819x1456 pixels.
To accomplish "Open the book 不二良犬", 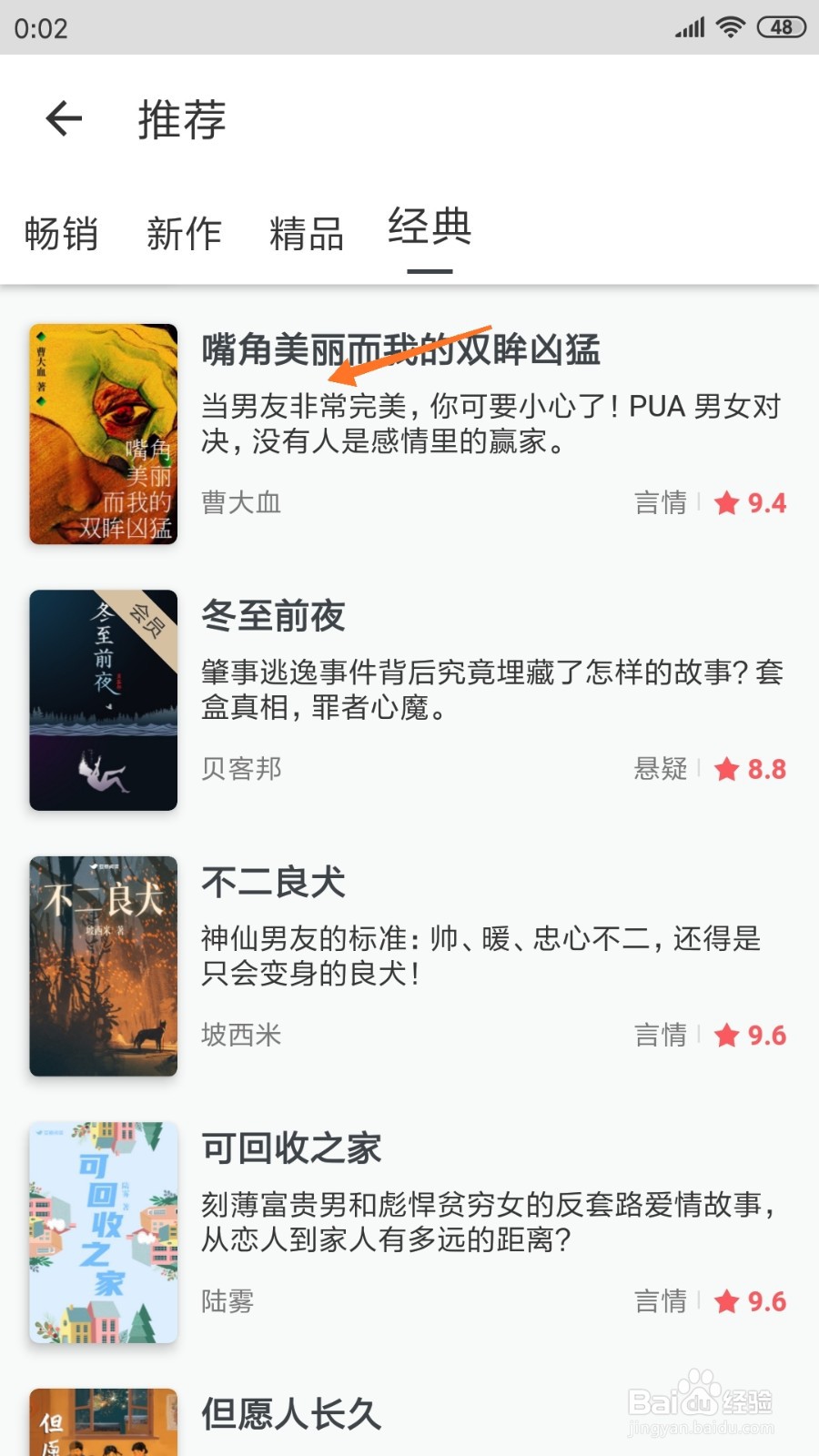I will pos(409,966).
